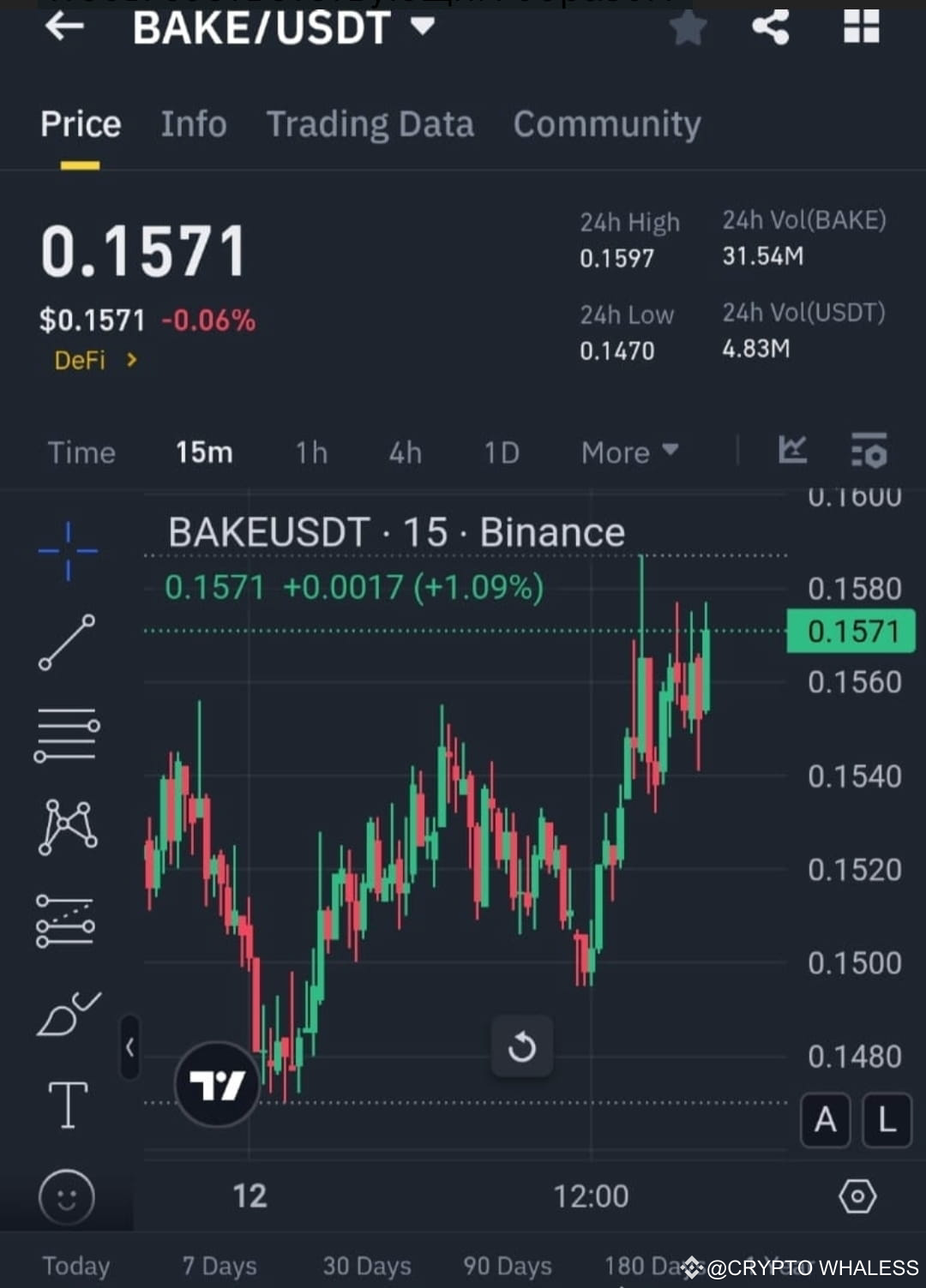Open the horizontal lines drawing tool
The width and height of the screenshot is (926, 1288).
tap(67, 735)
